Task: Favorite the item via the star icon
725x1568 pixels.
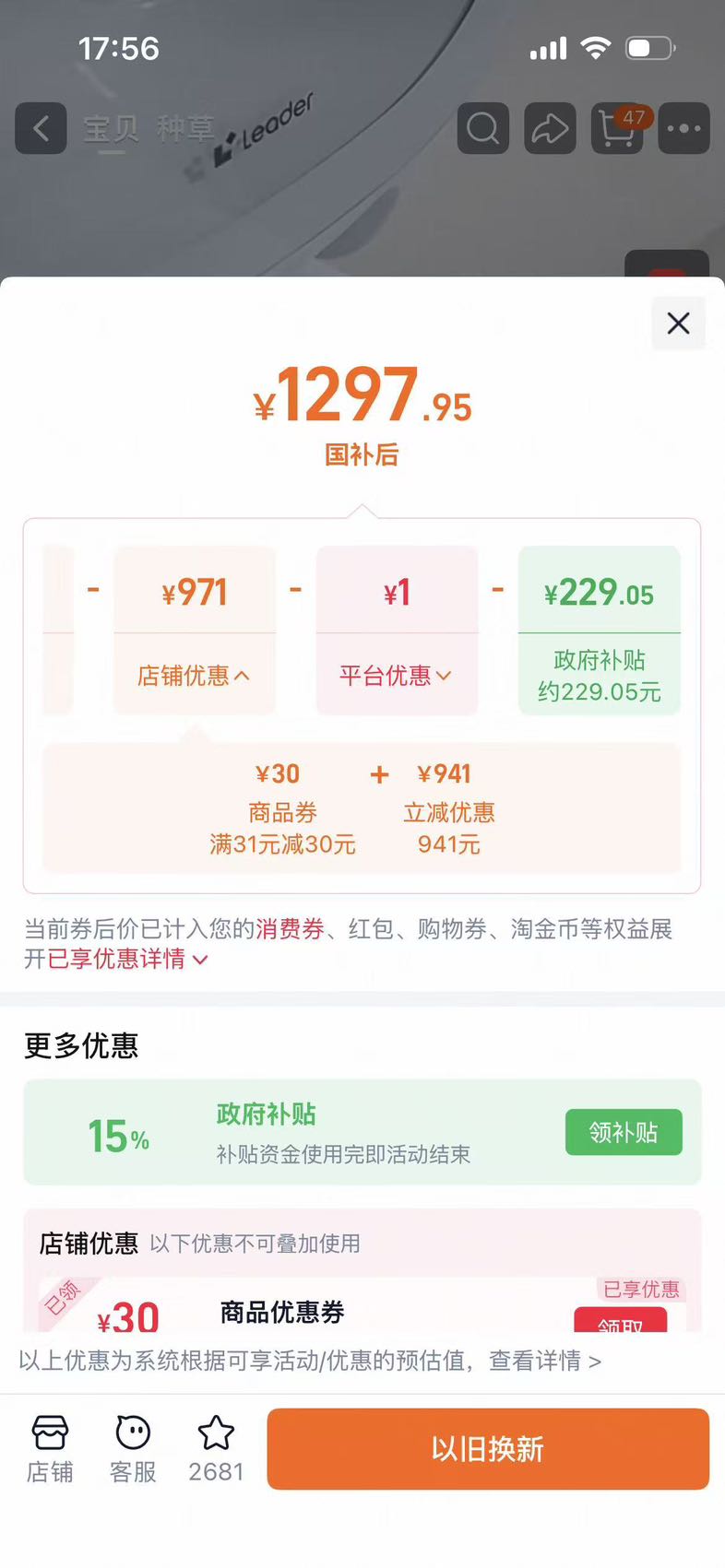Action: (216, 1449)
